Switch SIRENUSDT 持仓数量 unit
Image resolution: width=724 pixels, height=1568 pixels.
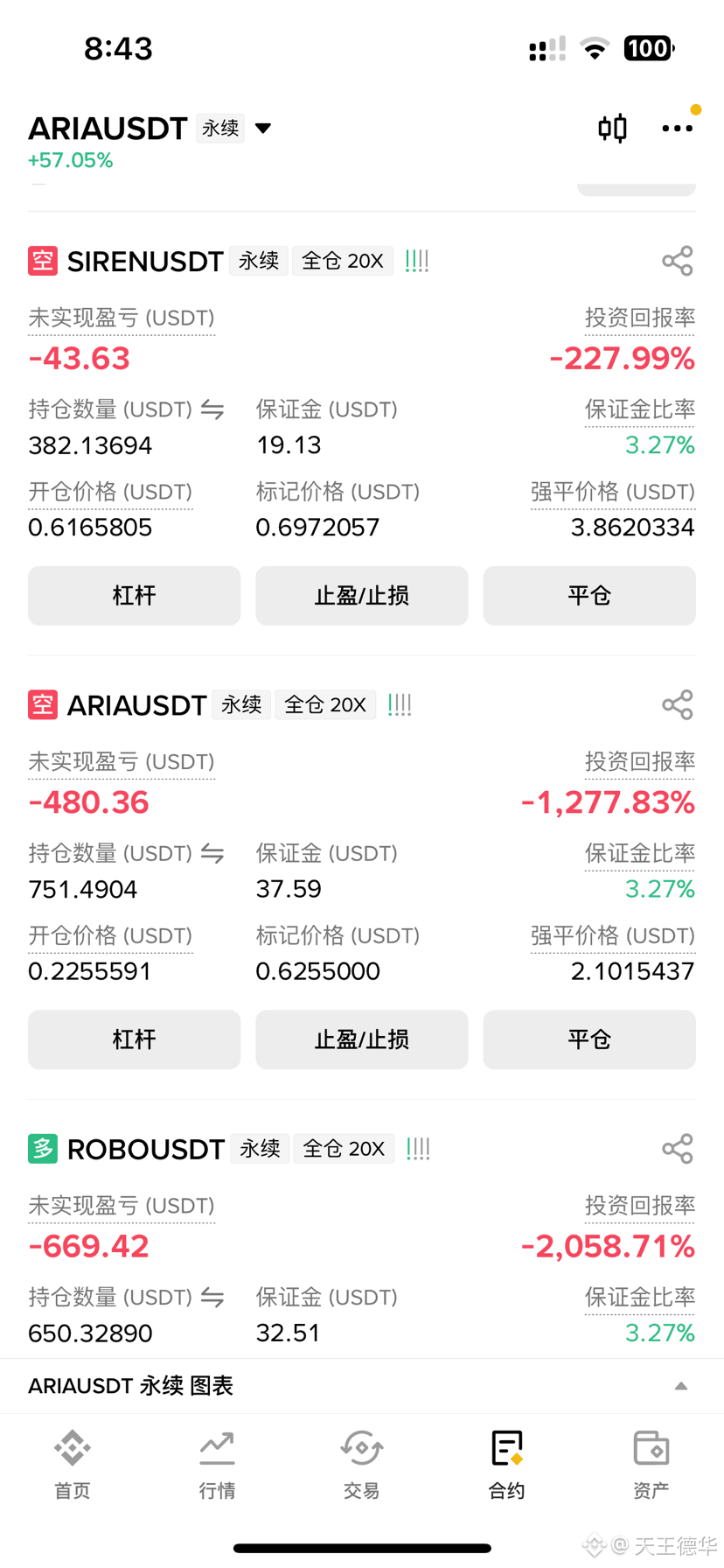pos(212,409)
